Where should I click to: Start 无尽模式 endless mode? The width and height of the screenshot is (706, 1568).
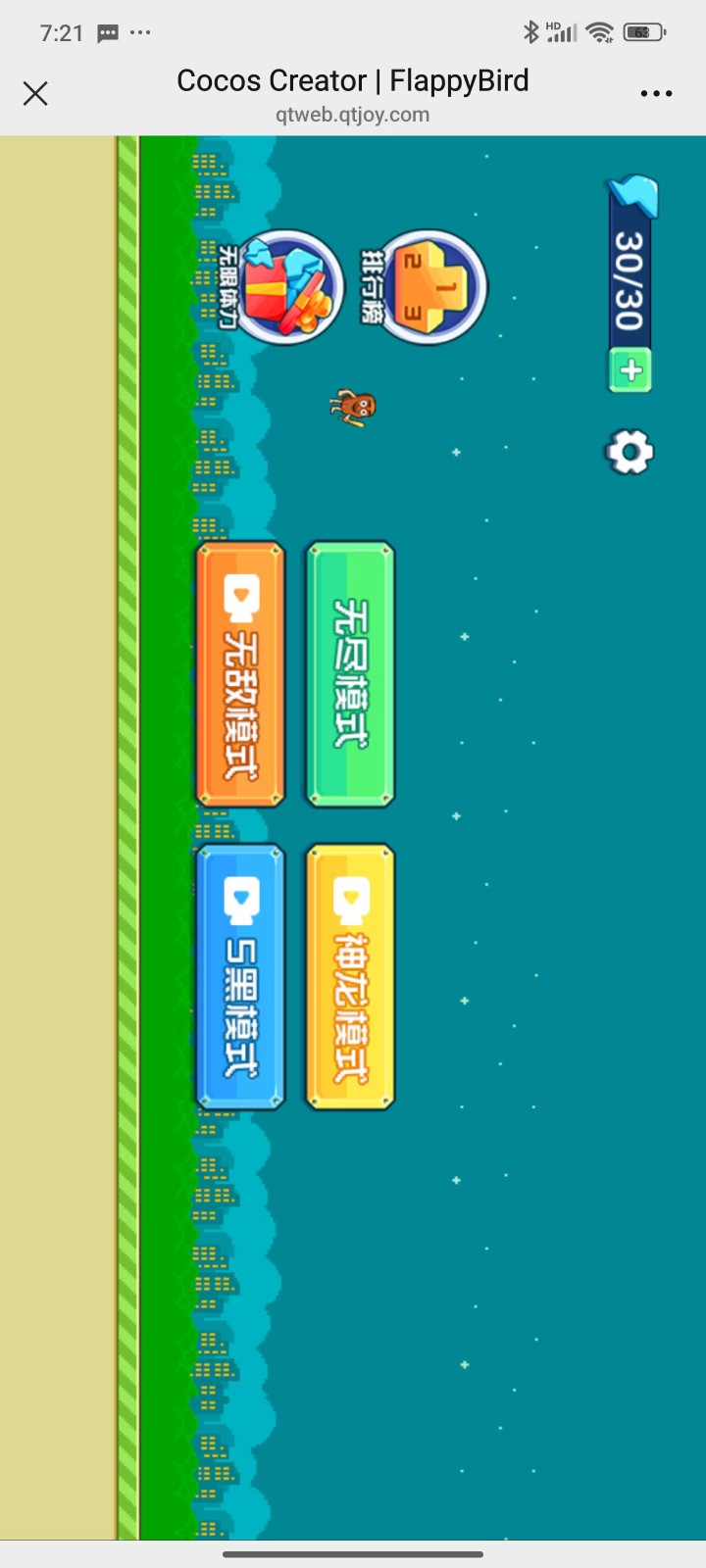(x=350, y=674)
